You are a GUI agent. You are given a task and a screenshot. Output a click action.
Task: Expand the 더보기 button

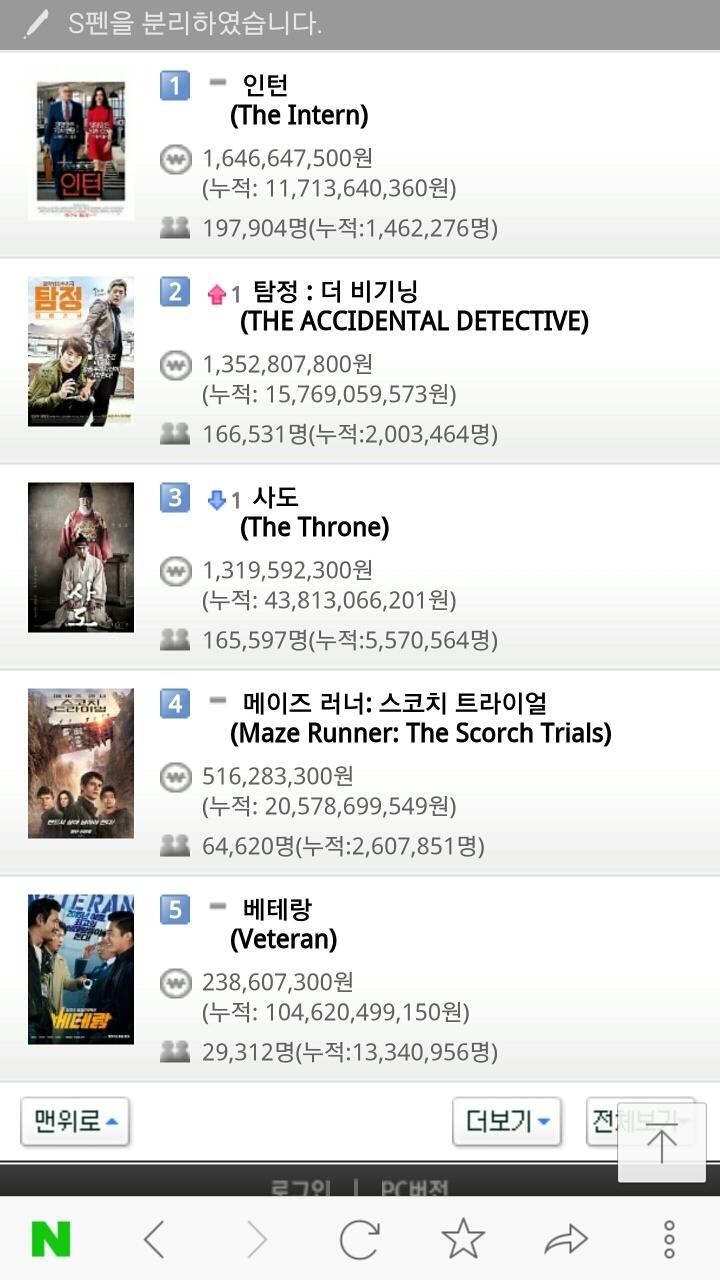pos(507,1121)
